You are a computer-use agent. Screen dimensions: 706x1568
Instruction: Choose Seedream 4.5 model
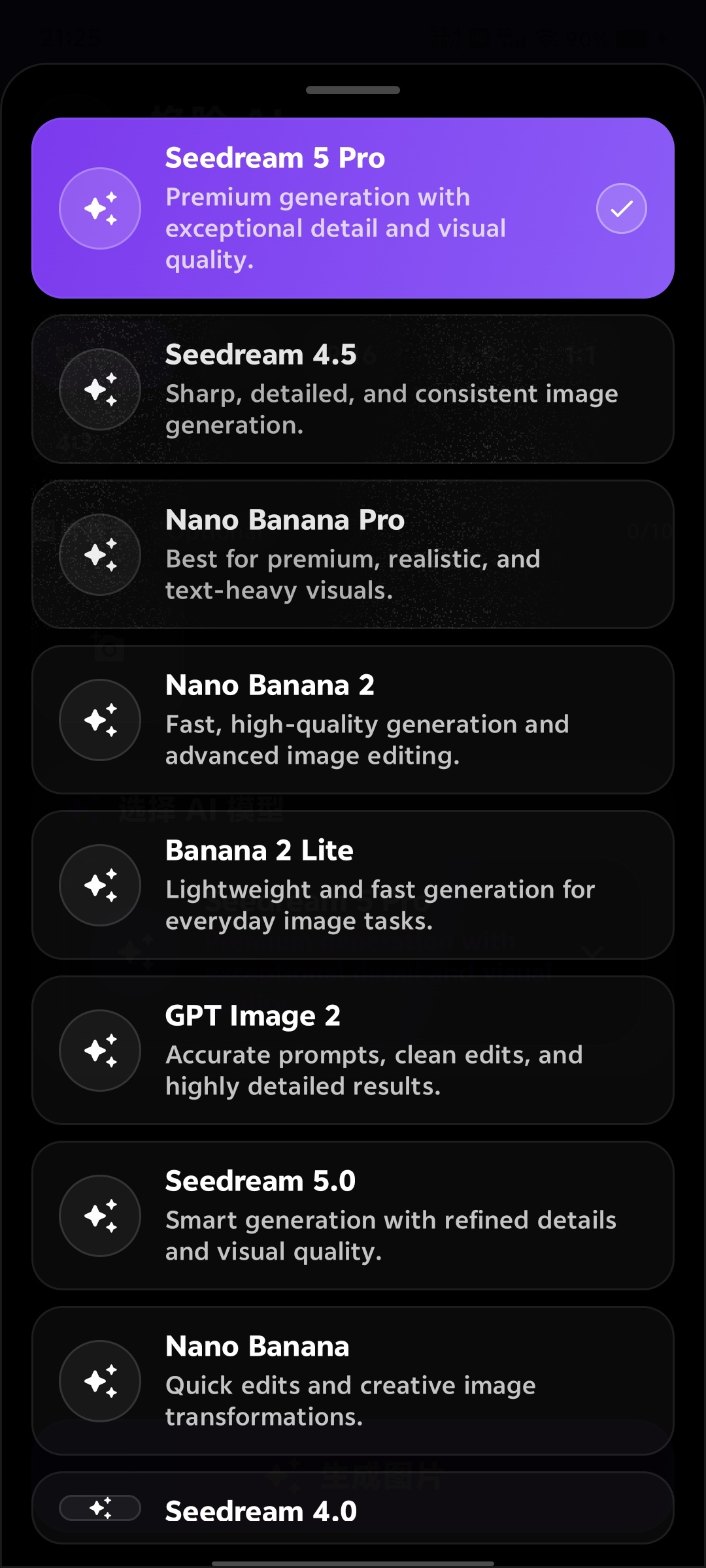353,389
